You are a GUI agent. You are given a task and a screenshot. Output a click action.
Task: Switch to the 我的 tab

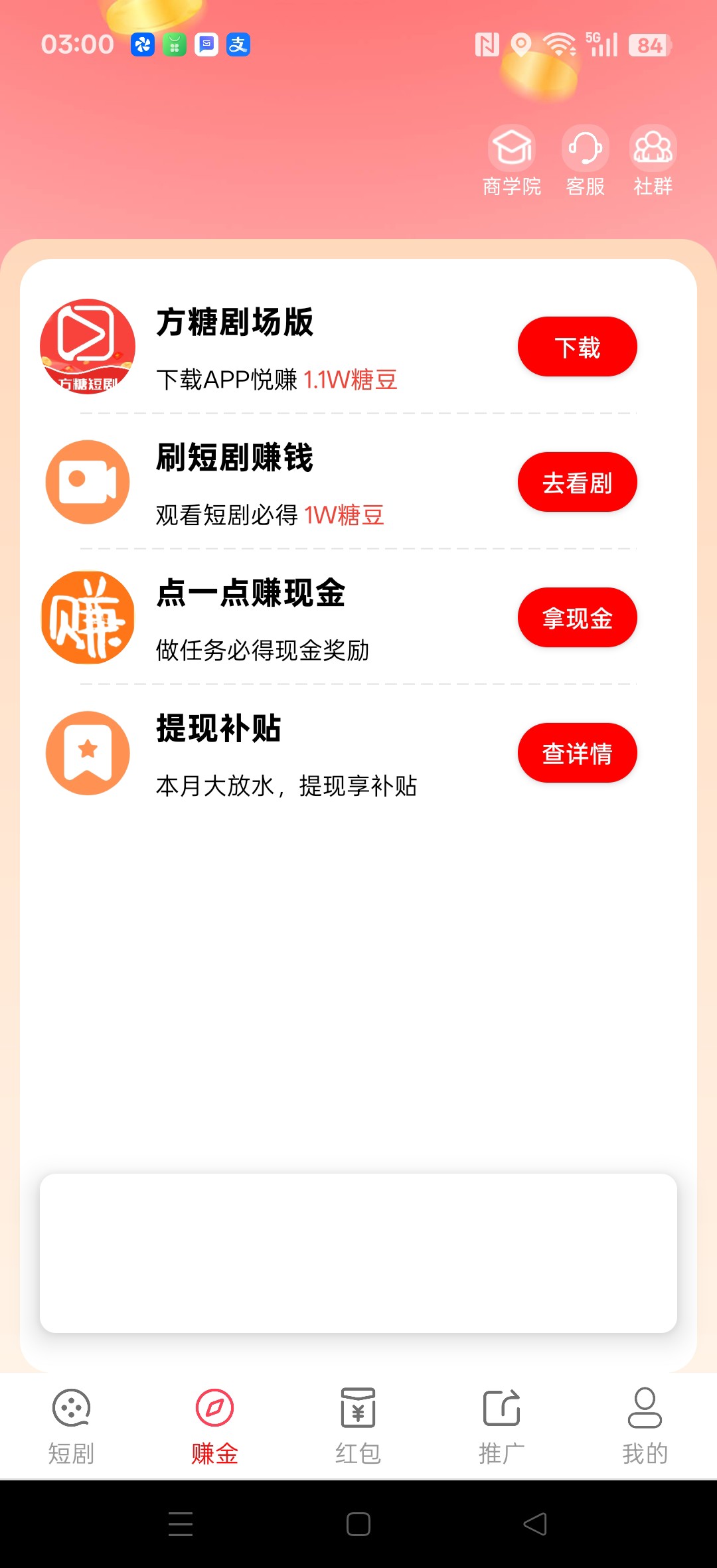click(645, 1427)
